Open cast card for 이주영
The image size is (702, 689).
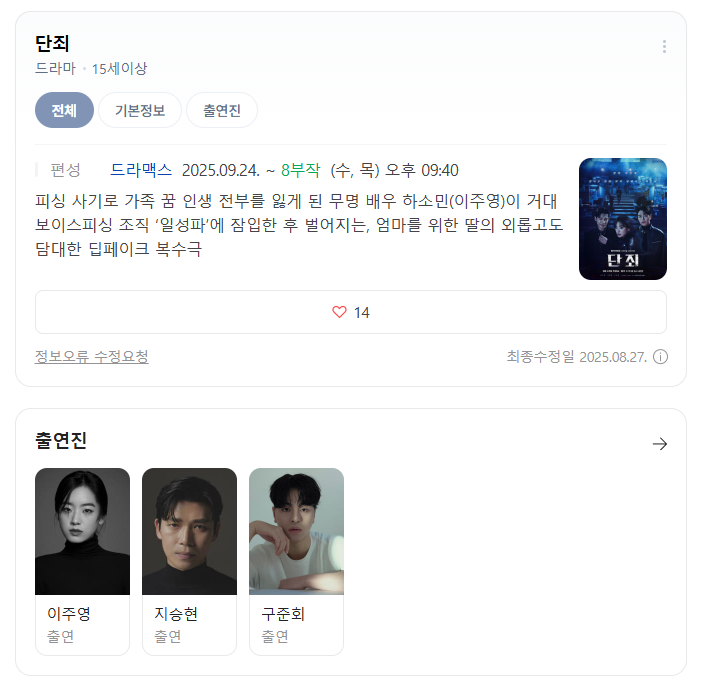[82, 562]
